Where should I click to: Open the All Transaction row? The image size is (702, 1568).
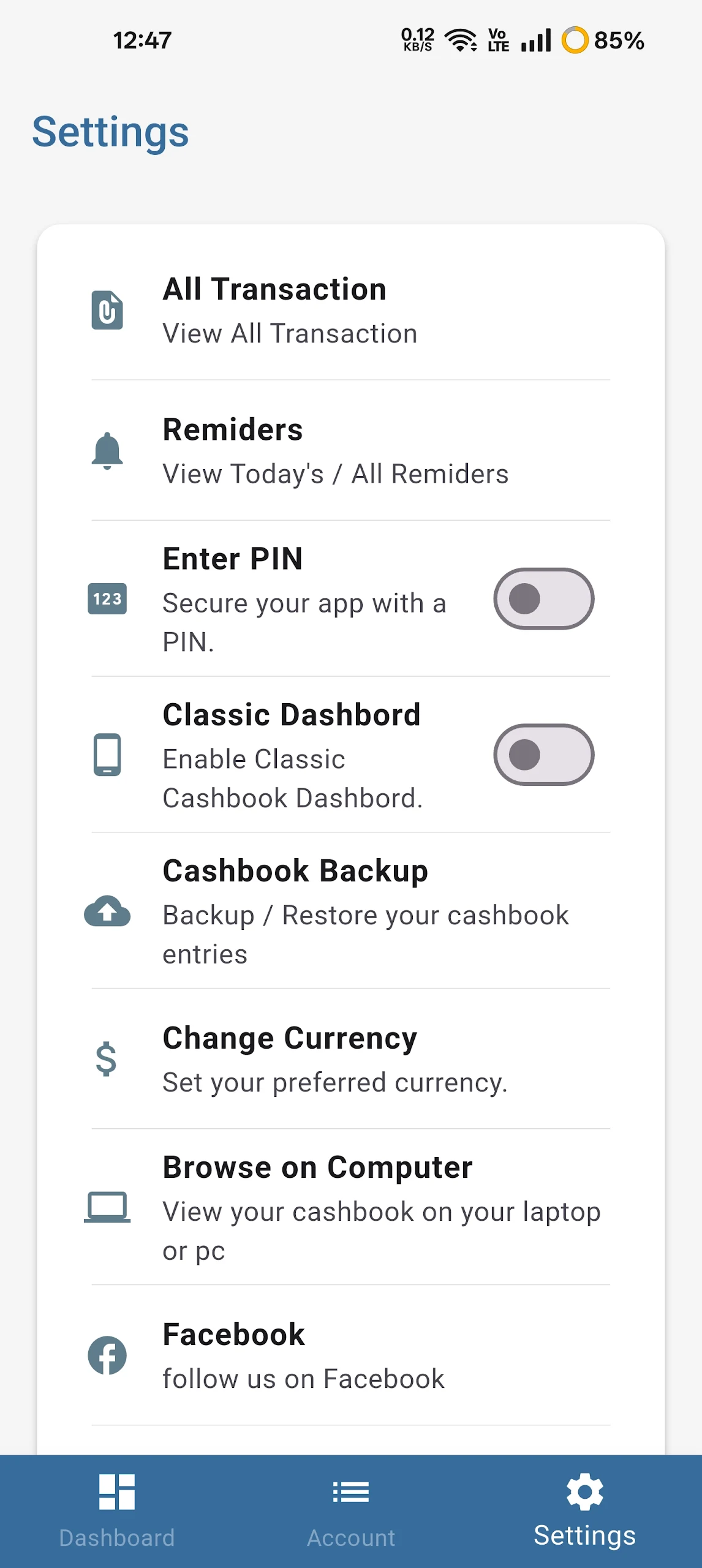coord(351,311)
